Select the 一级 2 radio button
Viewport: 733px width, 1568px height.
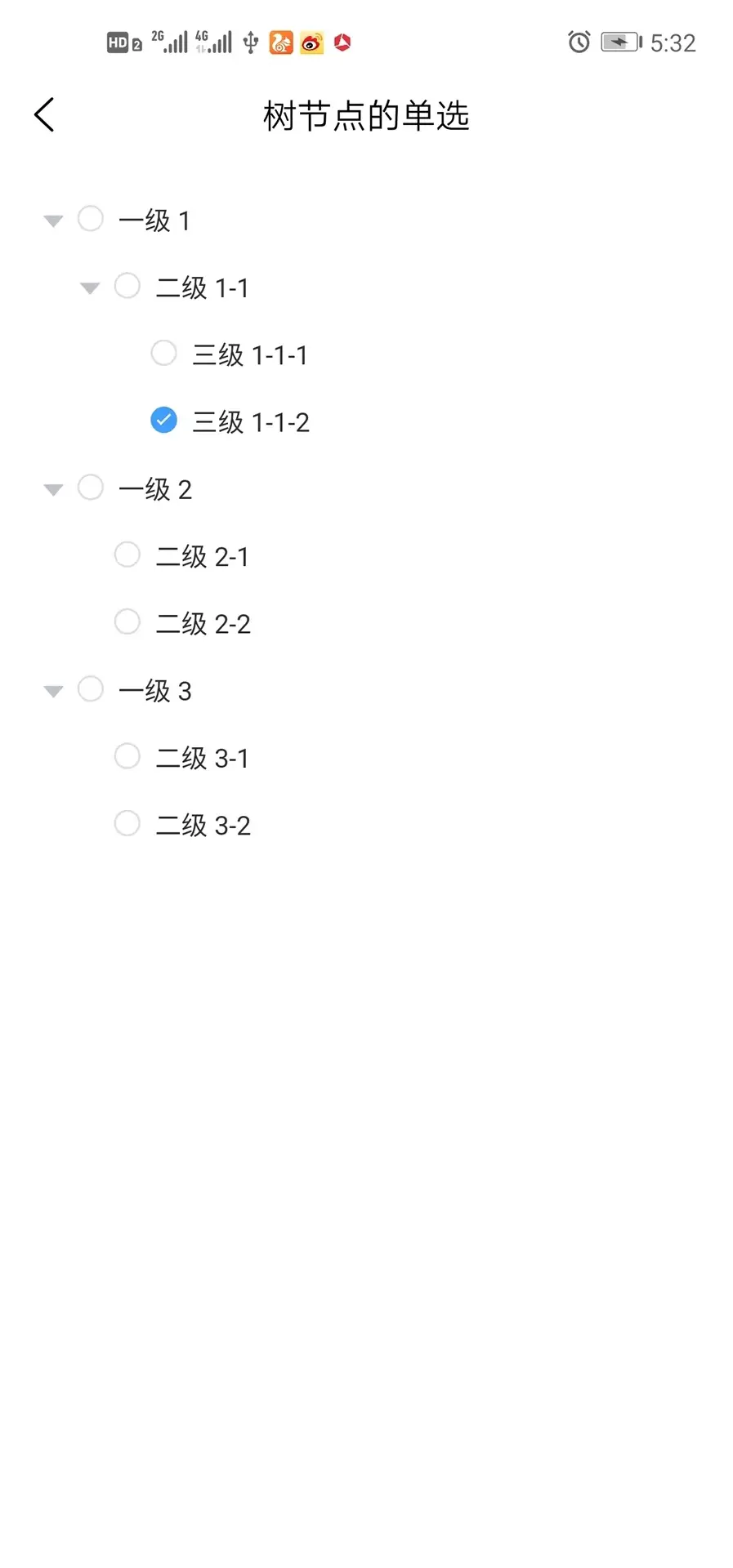pyautogui.click(x=91, y=488)
